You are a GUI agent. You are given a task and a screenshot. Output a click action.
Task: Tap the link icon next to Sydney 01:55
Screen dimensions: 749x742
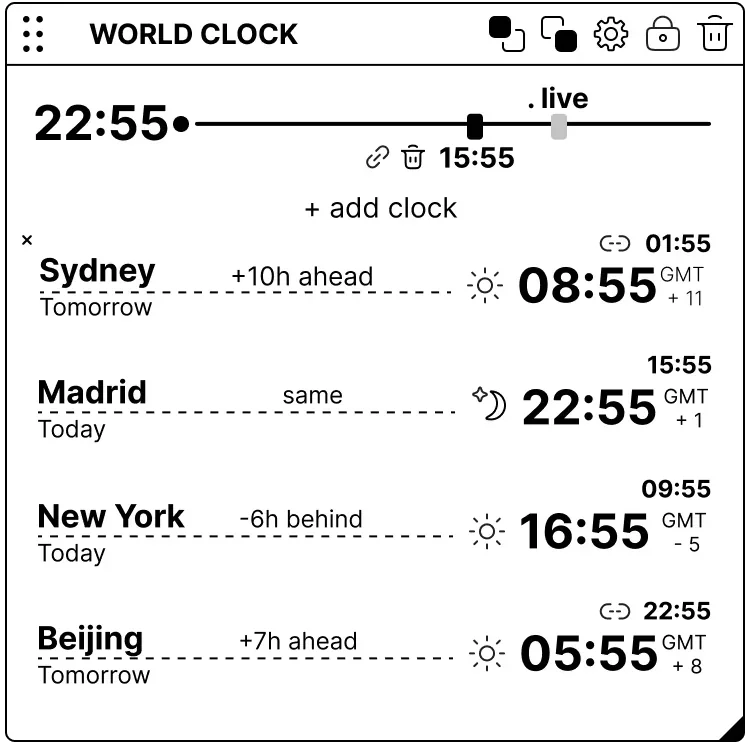615,244
